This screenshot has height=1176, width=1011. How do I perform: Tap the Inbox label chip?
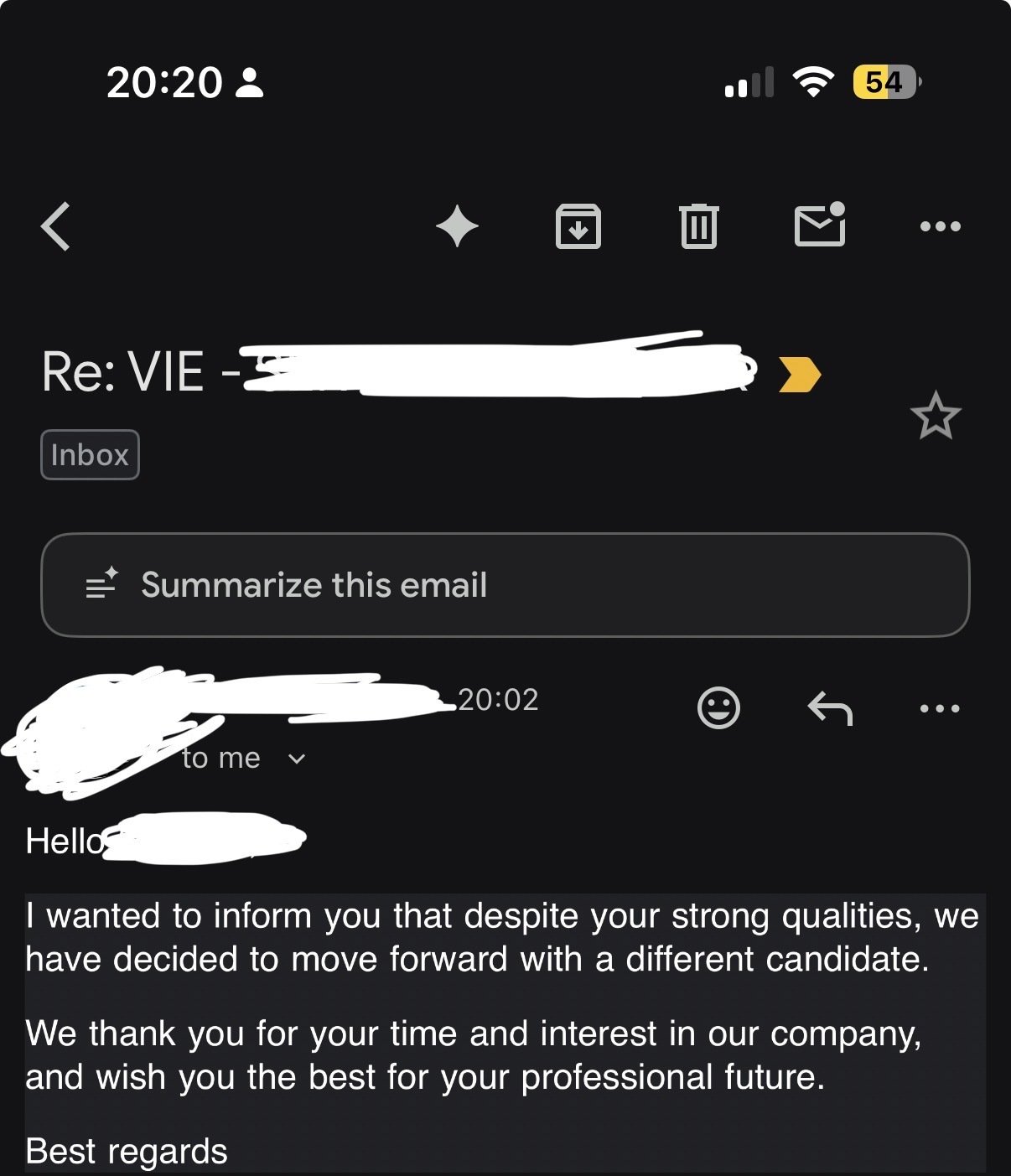point(90,455)
